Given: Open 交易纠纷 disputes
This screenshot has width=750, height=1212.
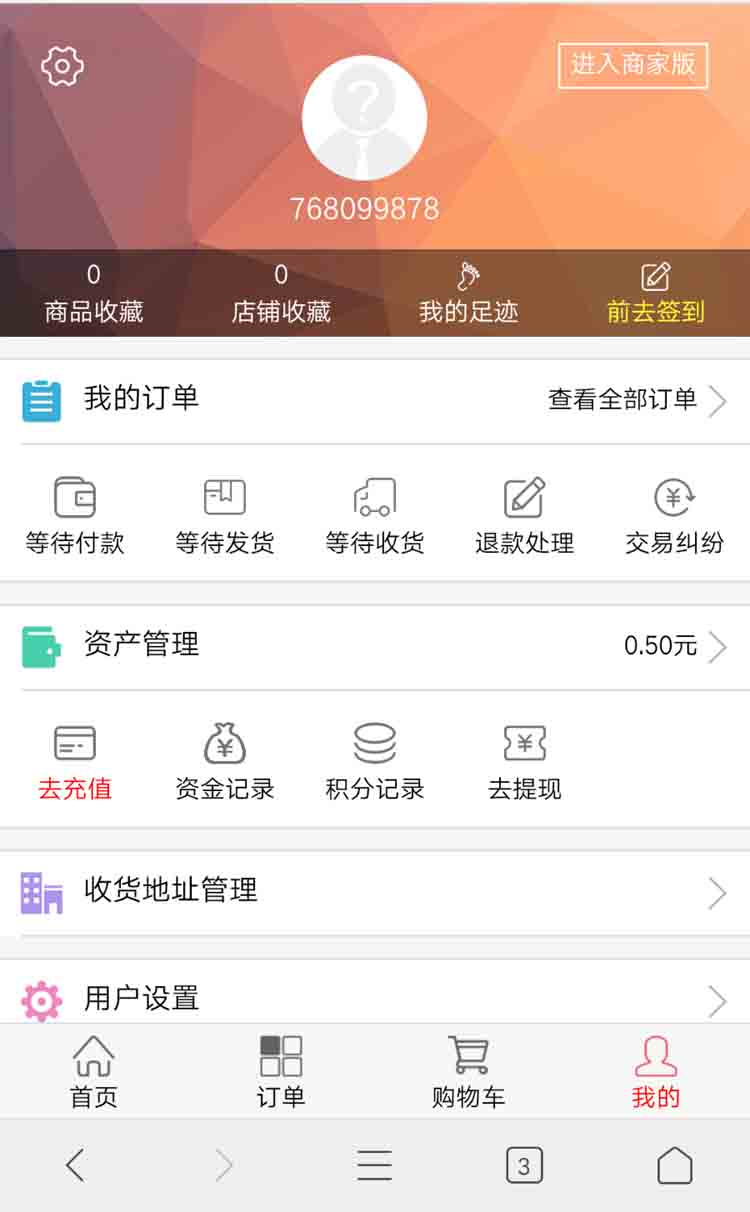Looking at the screenshot, I should coord(675,516).
